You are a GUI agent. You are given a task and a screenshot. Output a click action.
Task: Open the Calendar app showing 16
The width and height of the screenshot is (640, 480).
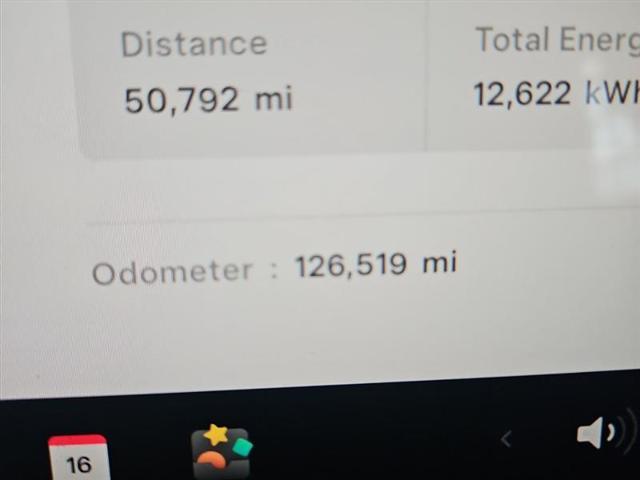click(77, 458)
